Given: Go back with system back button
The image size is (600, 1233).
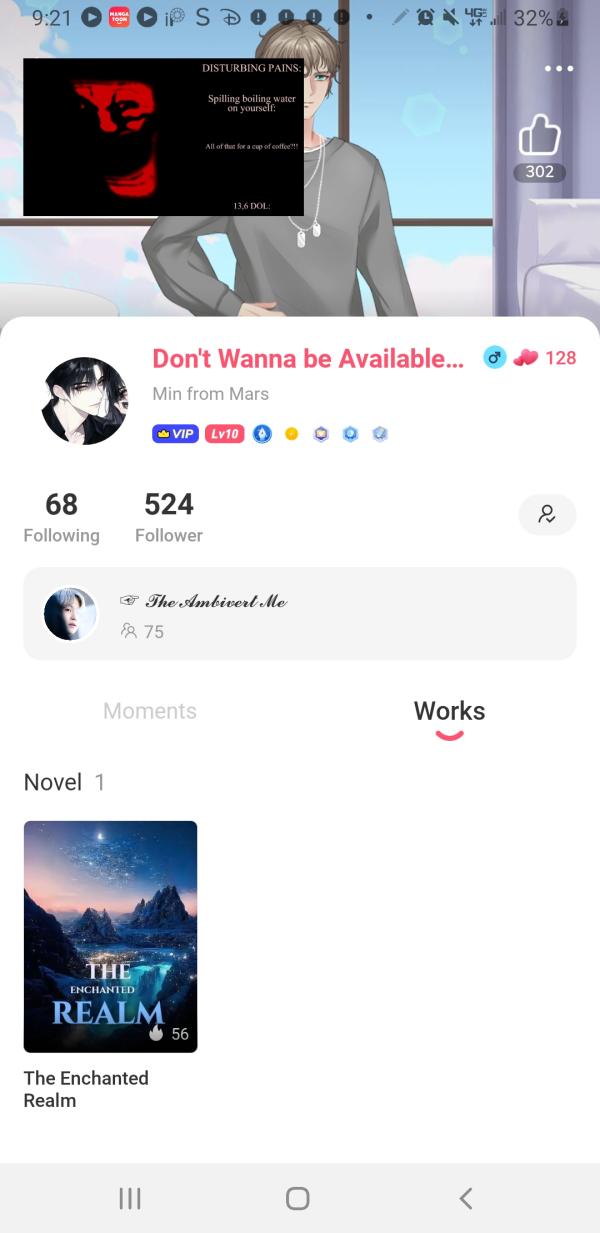Looking at the screenshot, I should (x=465, y=1198).
